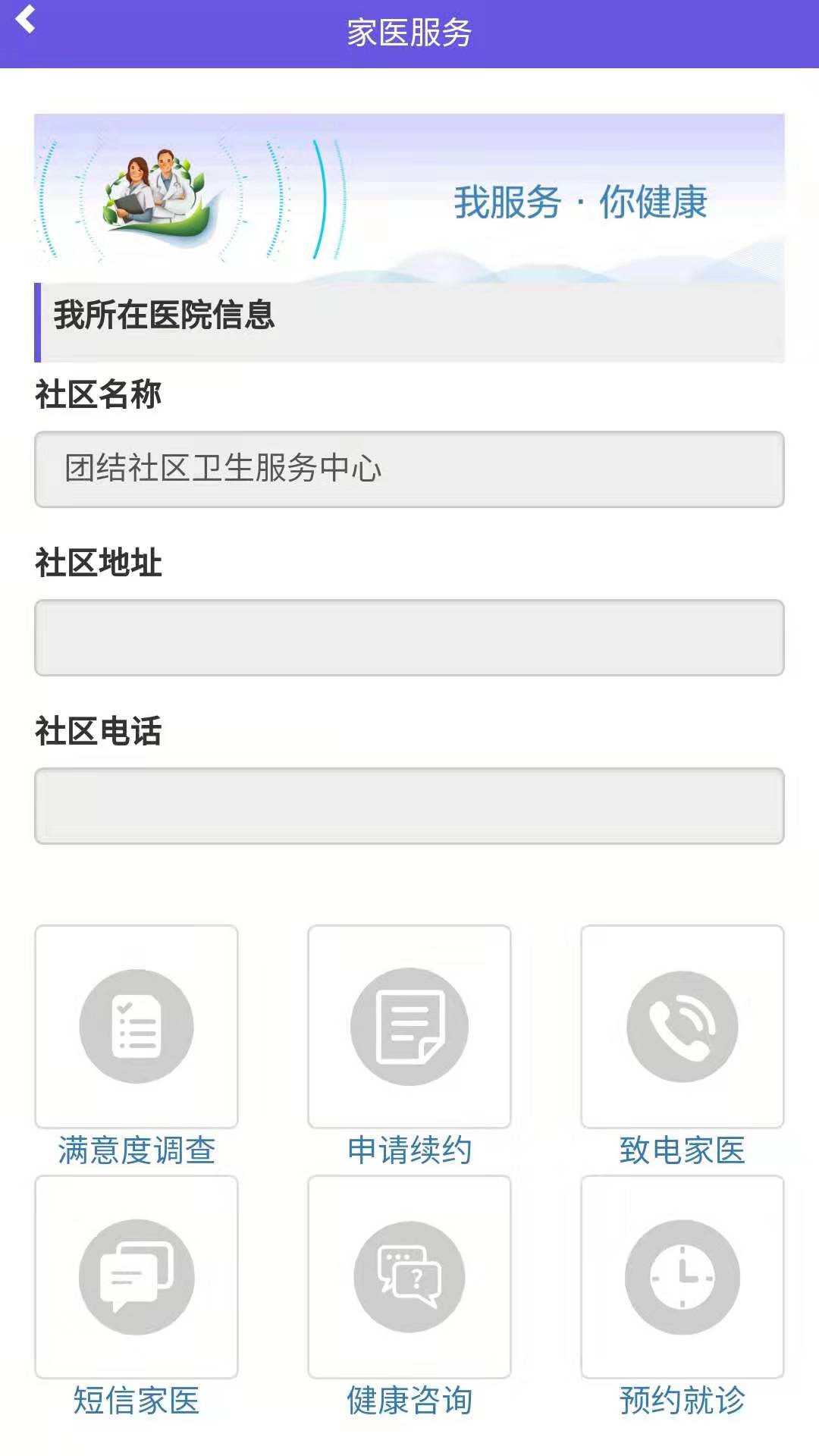Tap the 社区地址 field
Screen dimensions: 819x1456
[409, 638]
